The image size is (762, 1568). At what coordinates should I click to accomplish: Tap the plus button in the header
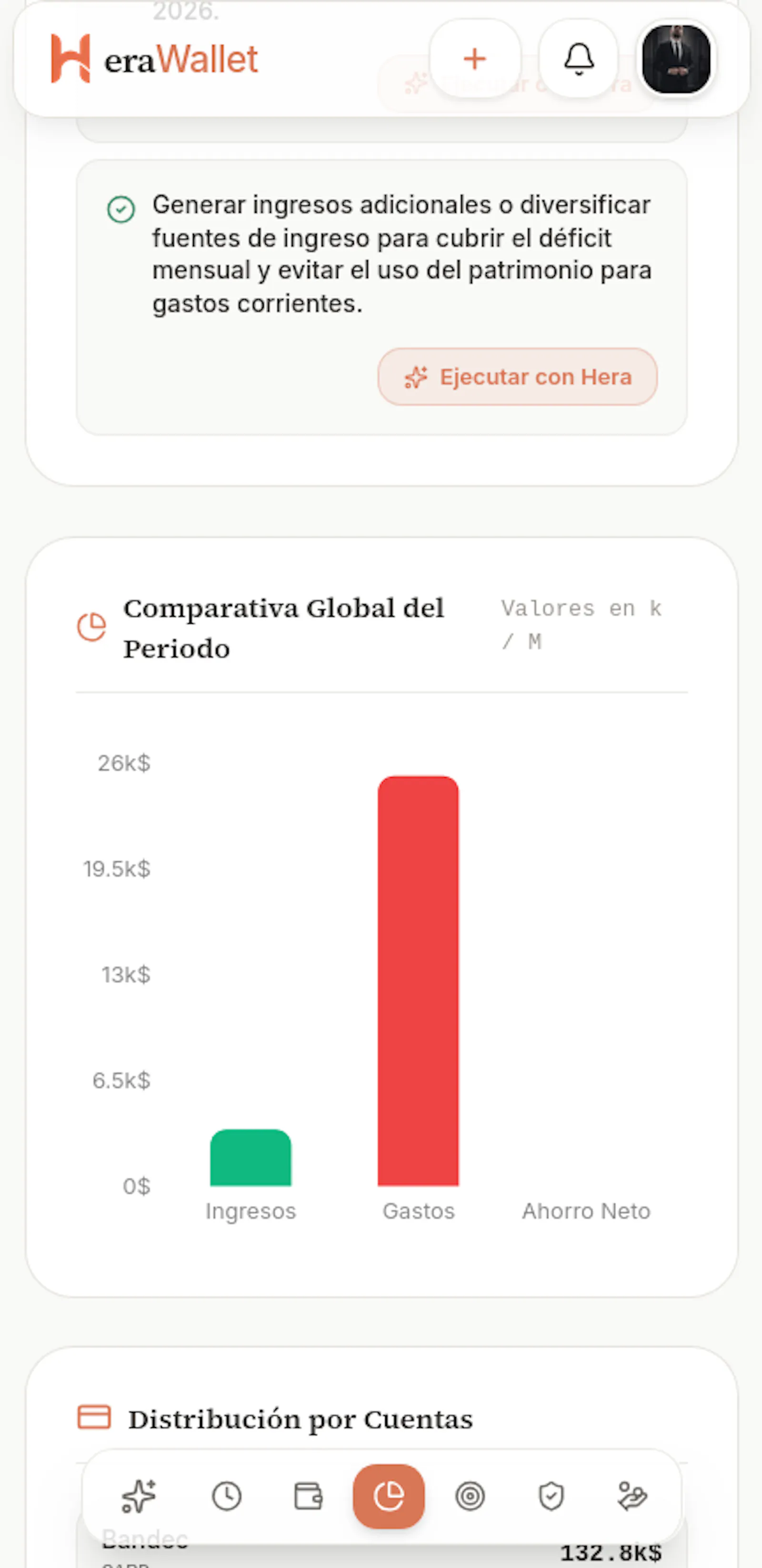click(x=475, y=59)
